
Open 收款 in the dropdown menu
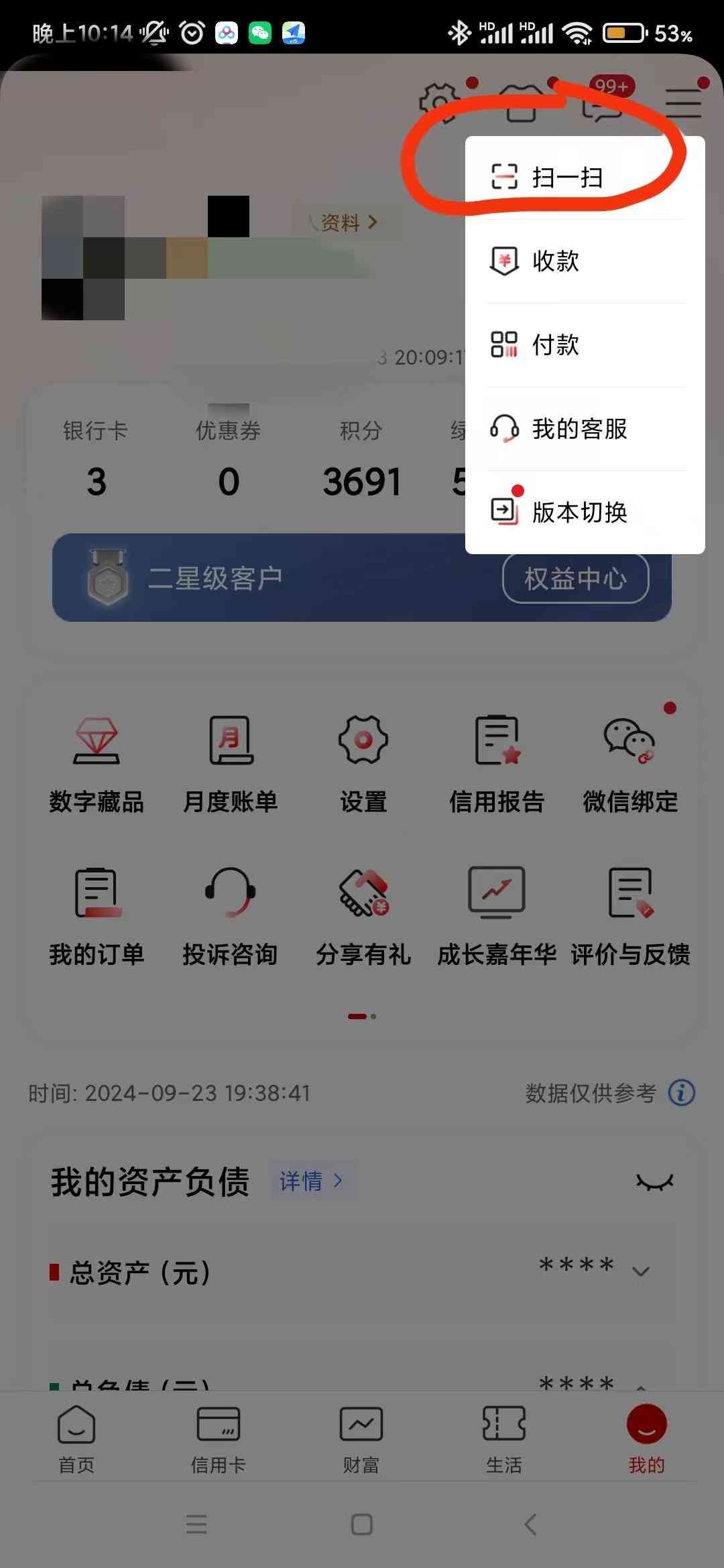[x=555, y=261]
